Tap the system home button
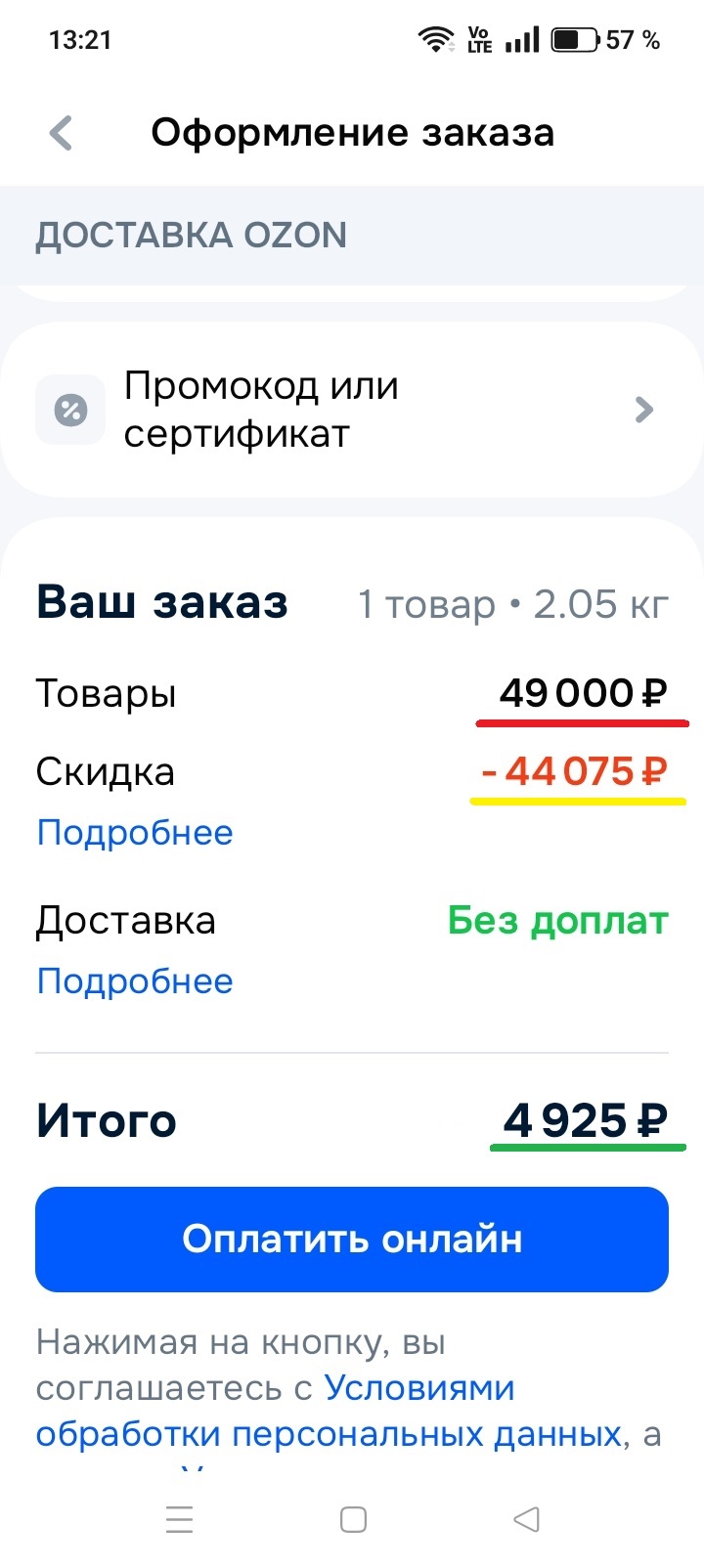This screenshot has width=704, height=1568. coord(353,1519)
